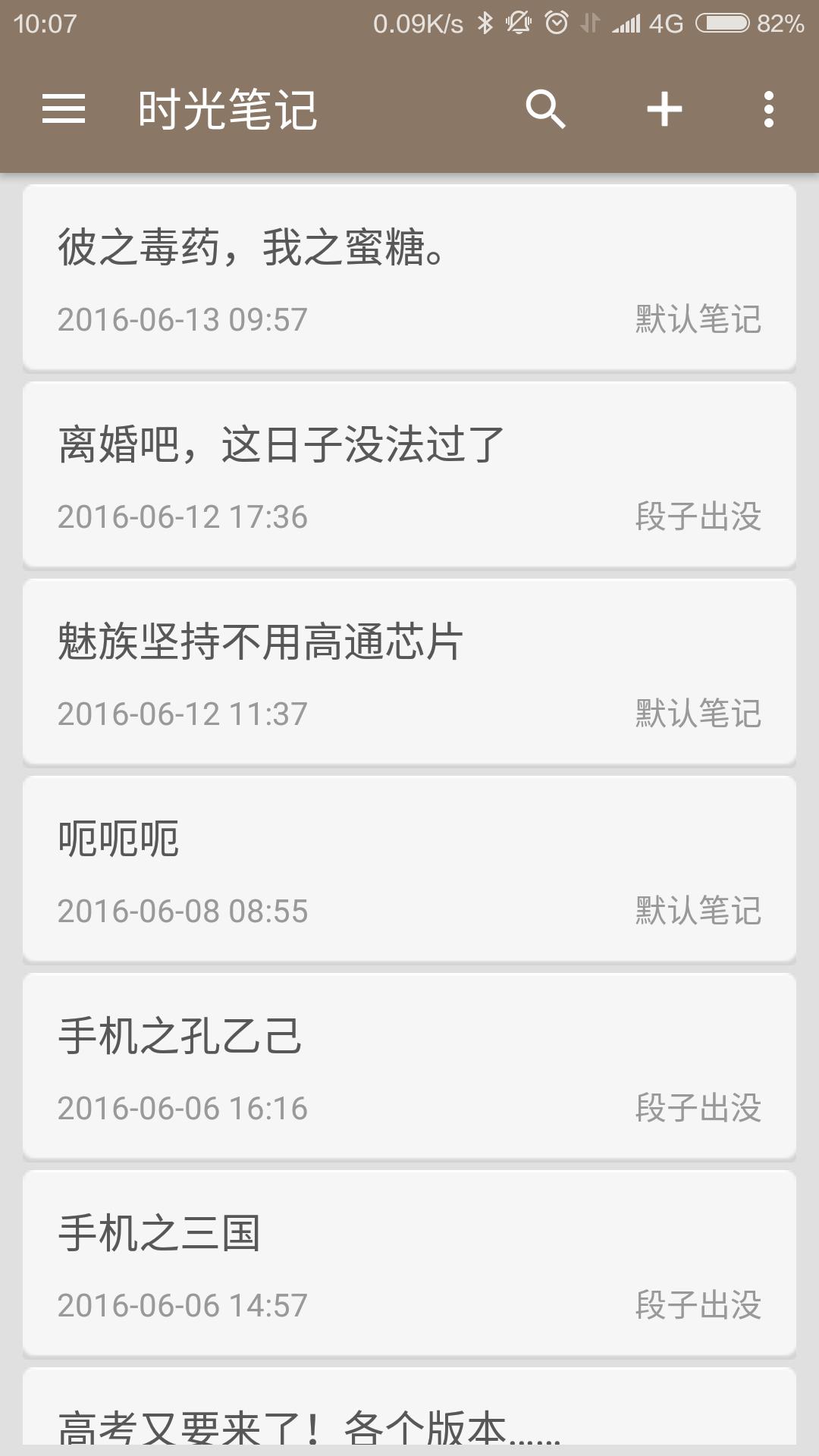Tap the Bluetooth icon in the status bar
The image size is (819, 1456).
pyautogui.click(x=485, y=21)
